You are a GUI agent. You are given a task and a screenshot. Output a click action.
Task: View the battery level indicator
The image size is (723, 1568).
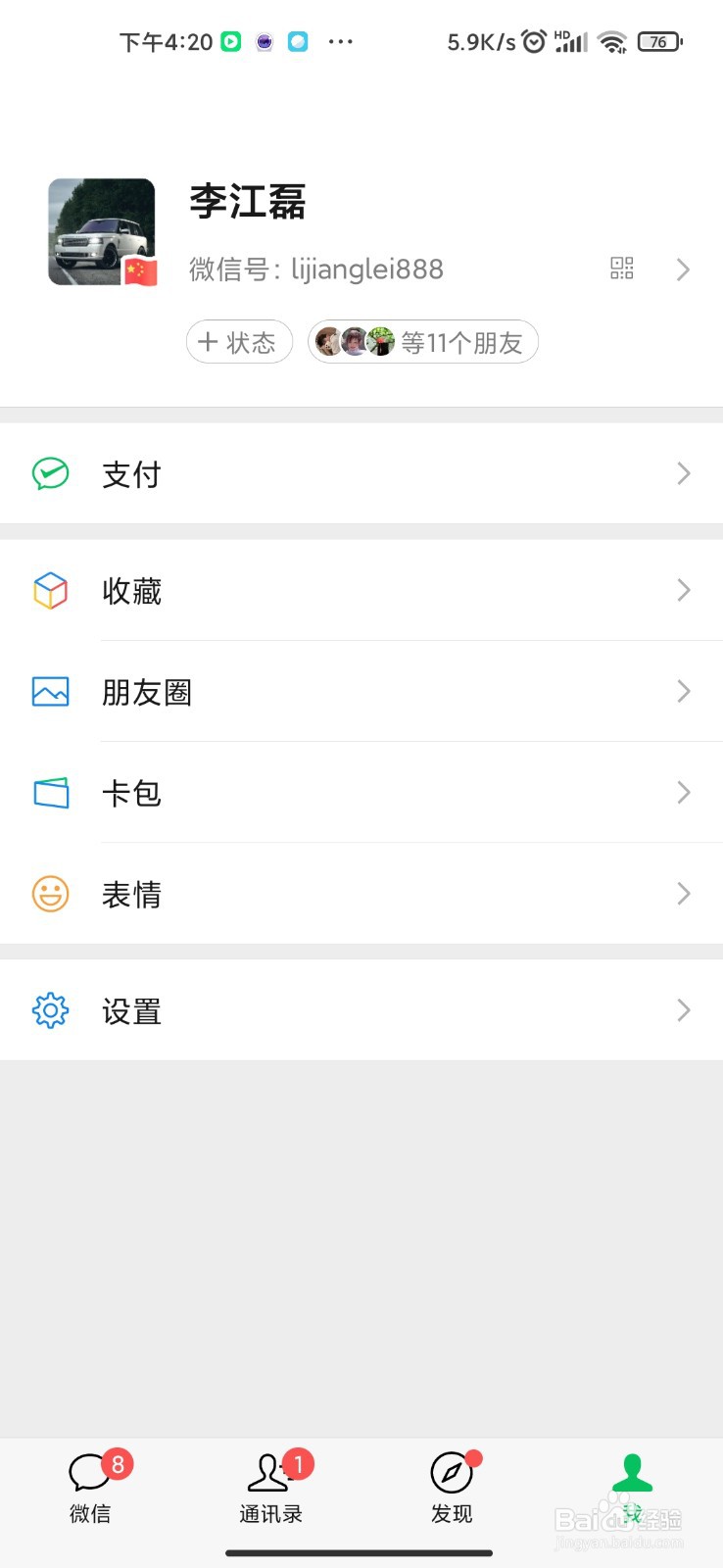click(x=659, y=41)
